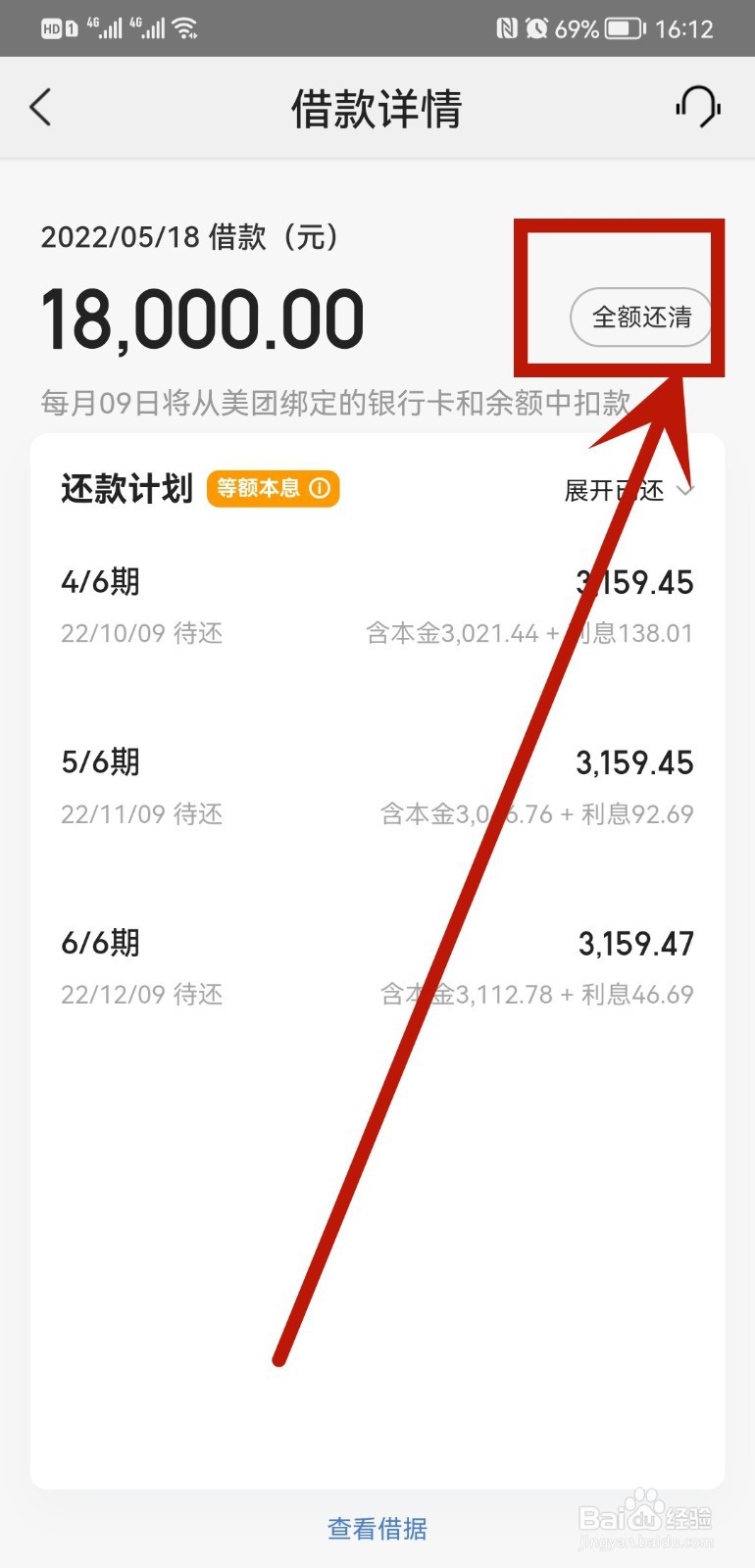Tap the info icon on the 等额本息 badge
755x1568 pixels.
tap(320, 488)
